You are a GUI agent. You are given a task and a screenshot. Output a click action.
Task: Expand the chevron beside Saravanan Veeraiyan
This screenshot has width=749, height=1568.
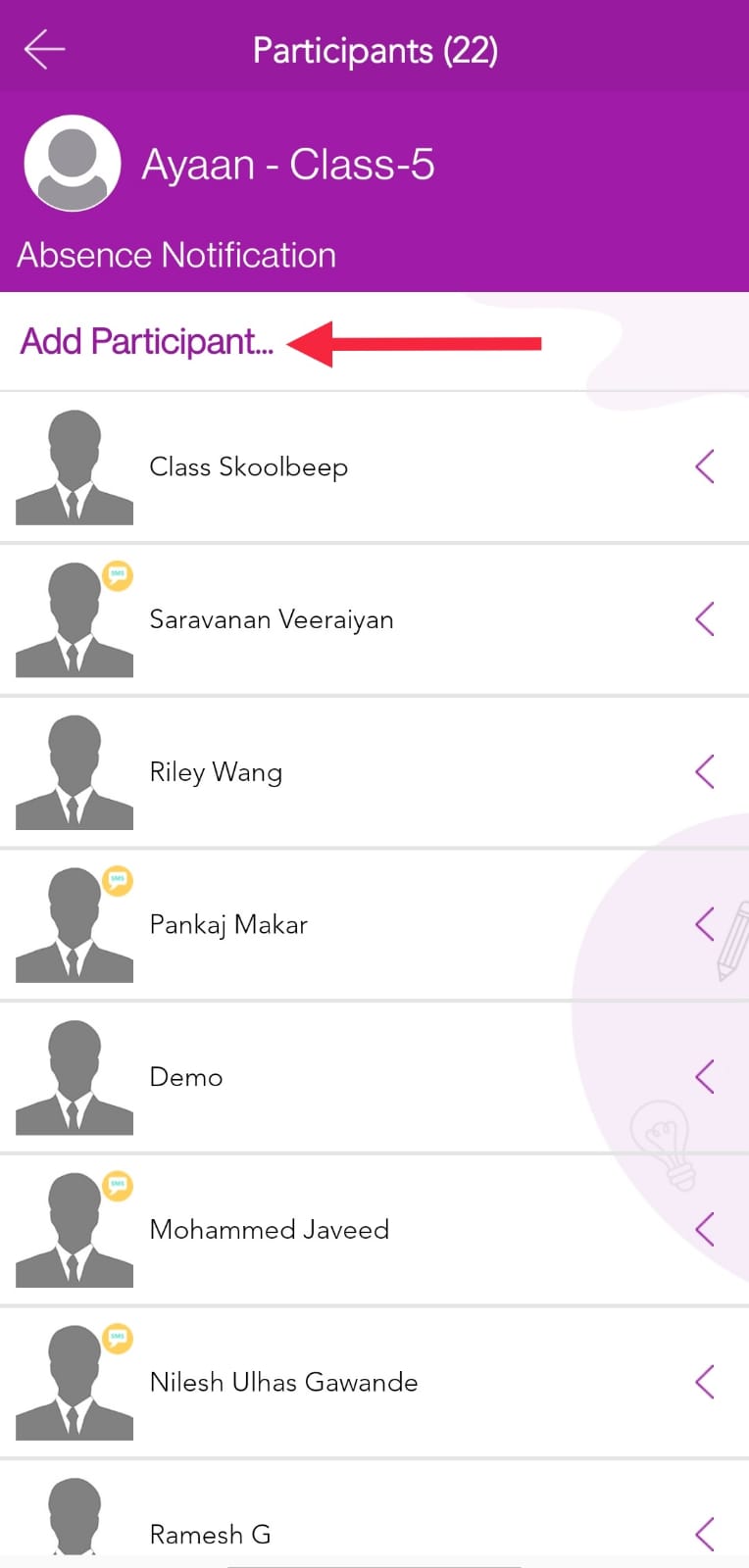(x=705, y=619)
